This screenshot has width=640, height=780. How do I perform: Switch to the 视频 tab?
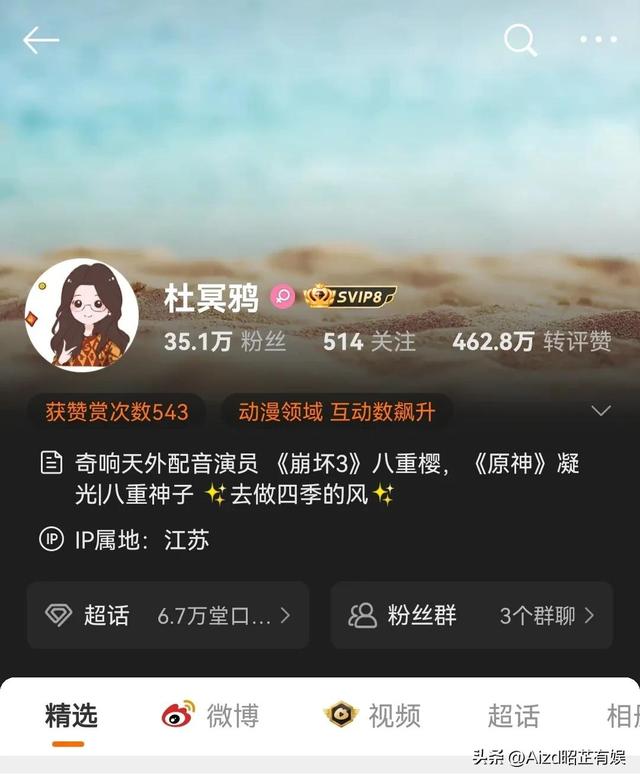click(x=373, y=715)
